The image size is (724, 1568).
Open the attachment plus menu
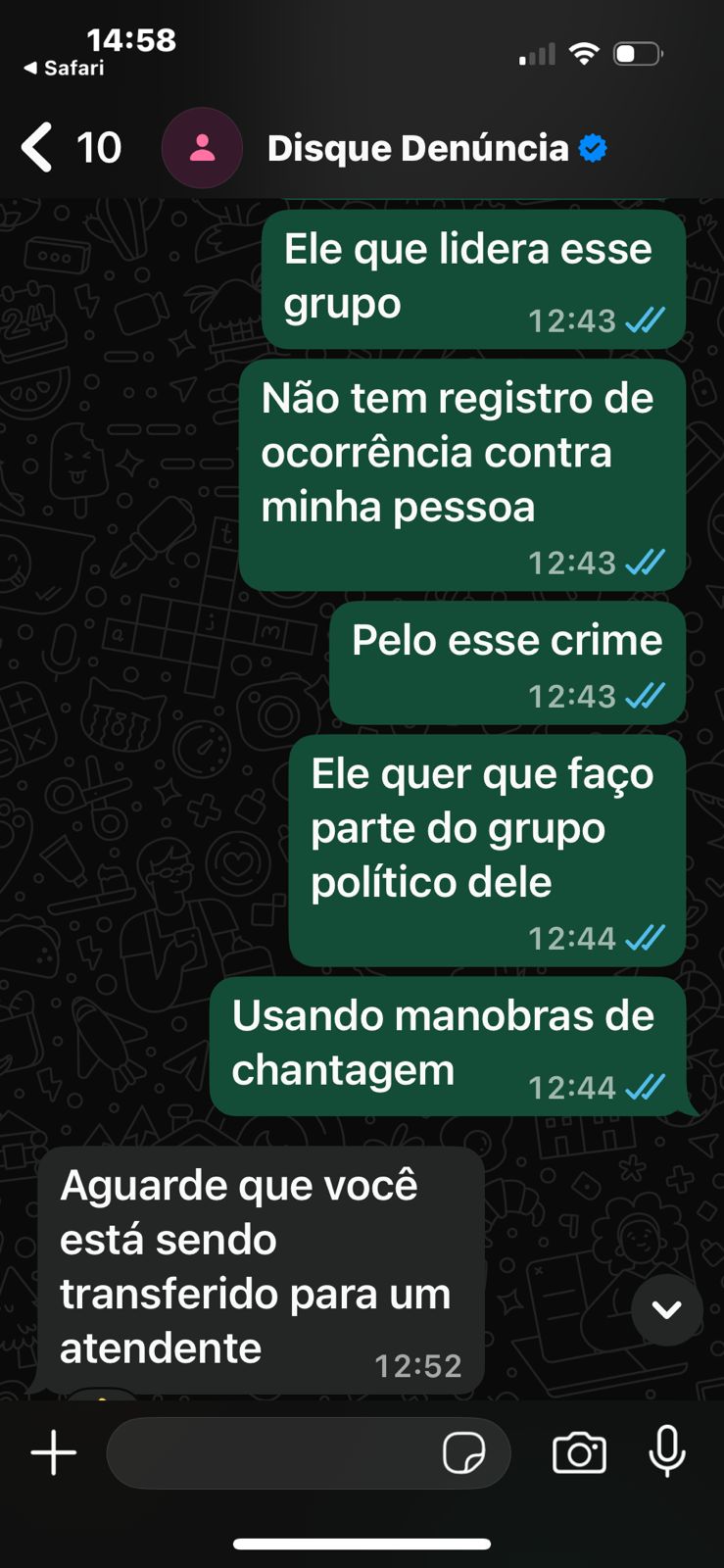tap(54, 1452)
